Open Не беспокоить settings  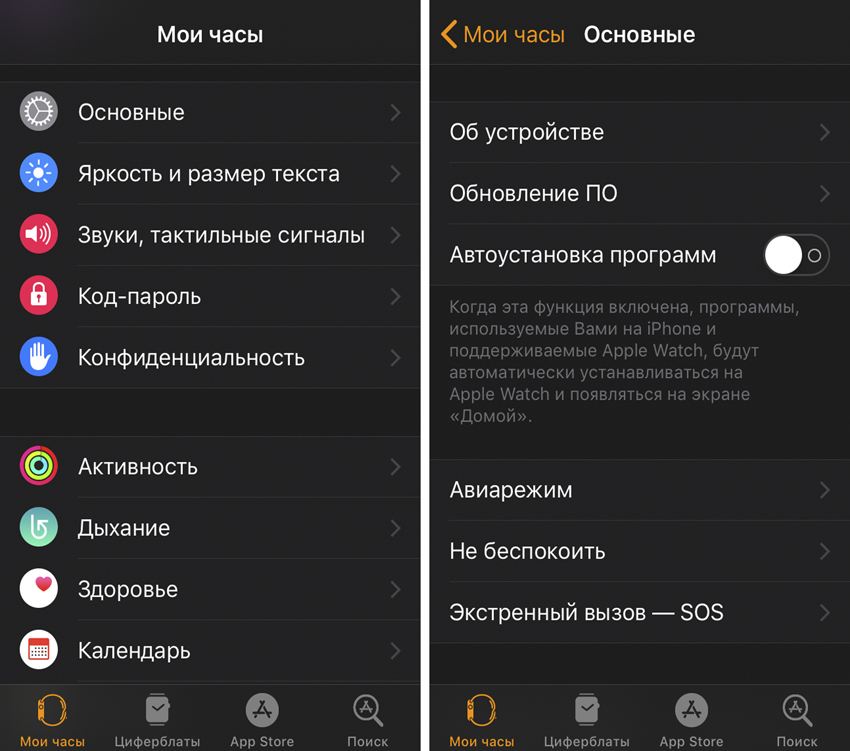[640, 551]
